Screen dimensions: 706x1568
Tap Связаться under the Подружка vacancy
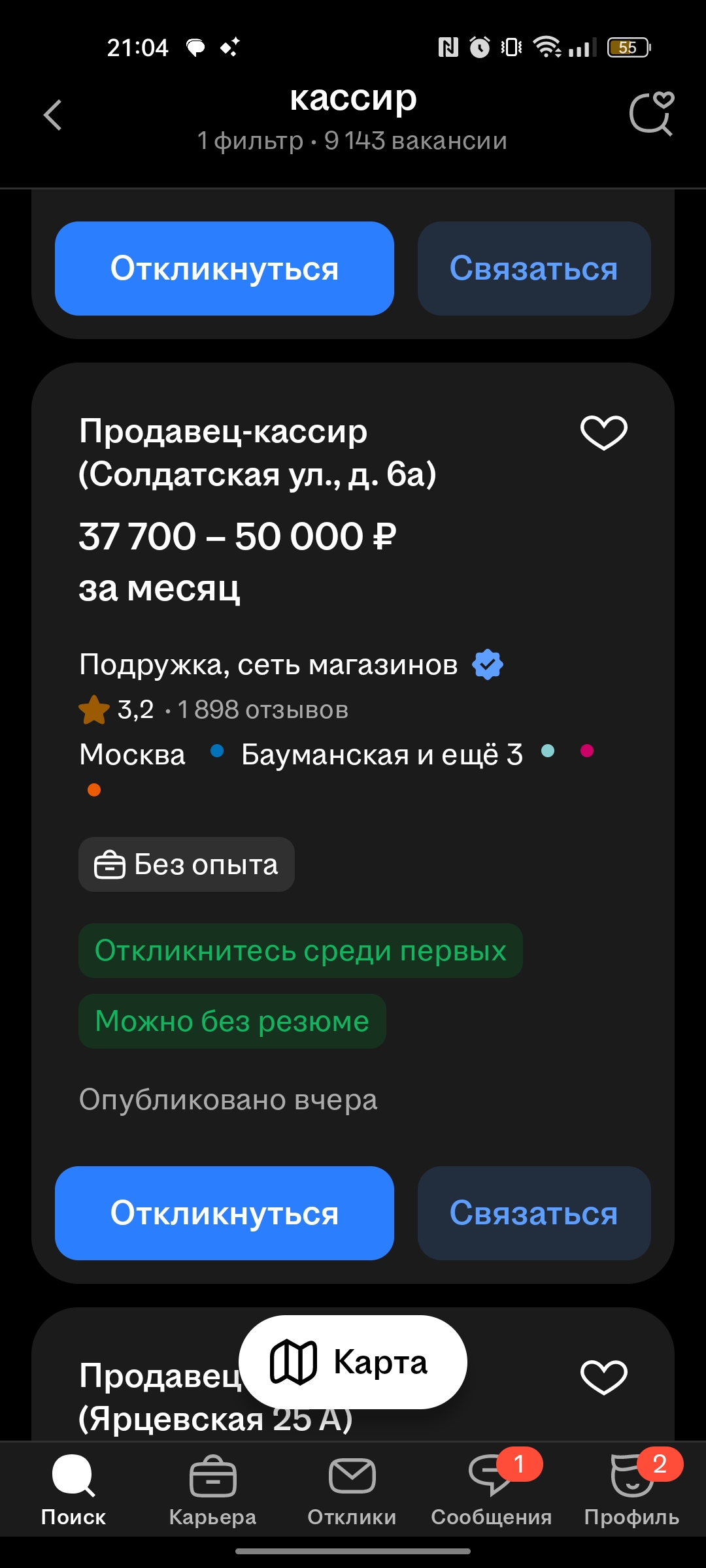pos(533,1213)
